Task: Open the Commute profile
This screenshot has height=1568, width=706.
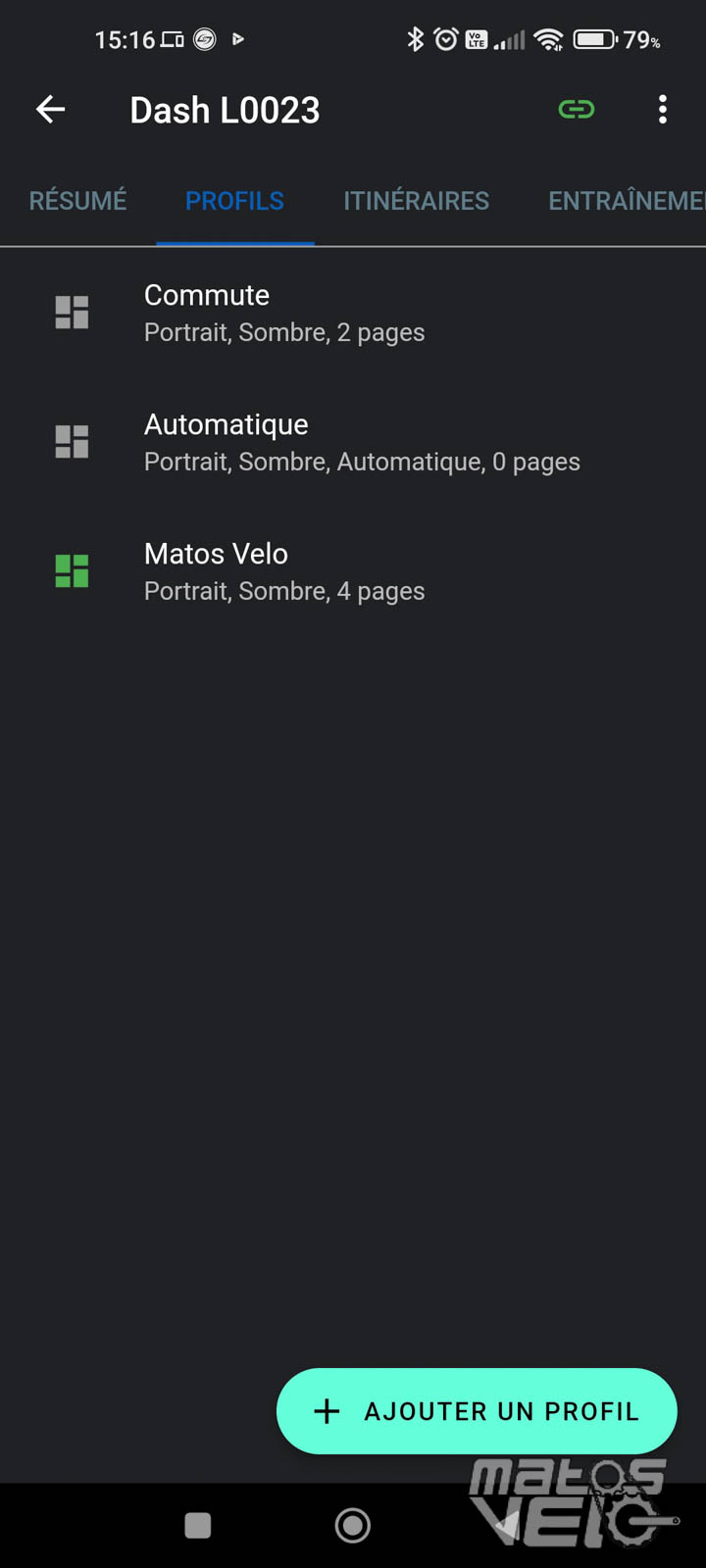Action: pos(353,313)
